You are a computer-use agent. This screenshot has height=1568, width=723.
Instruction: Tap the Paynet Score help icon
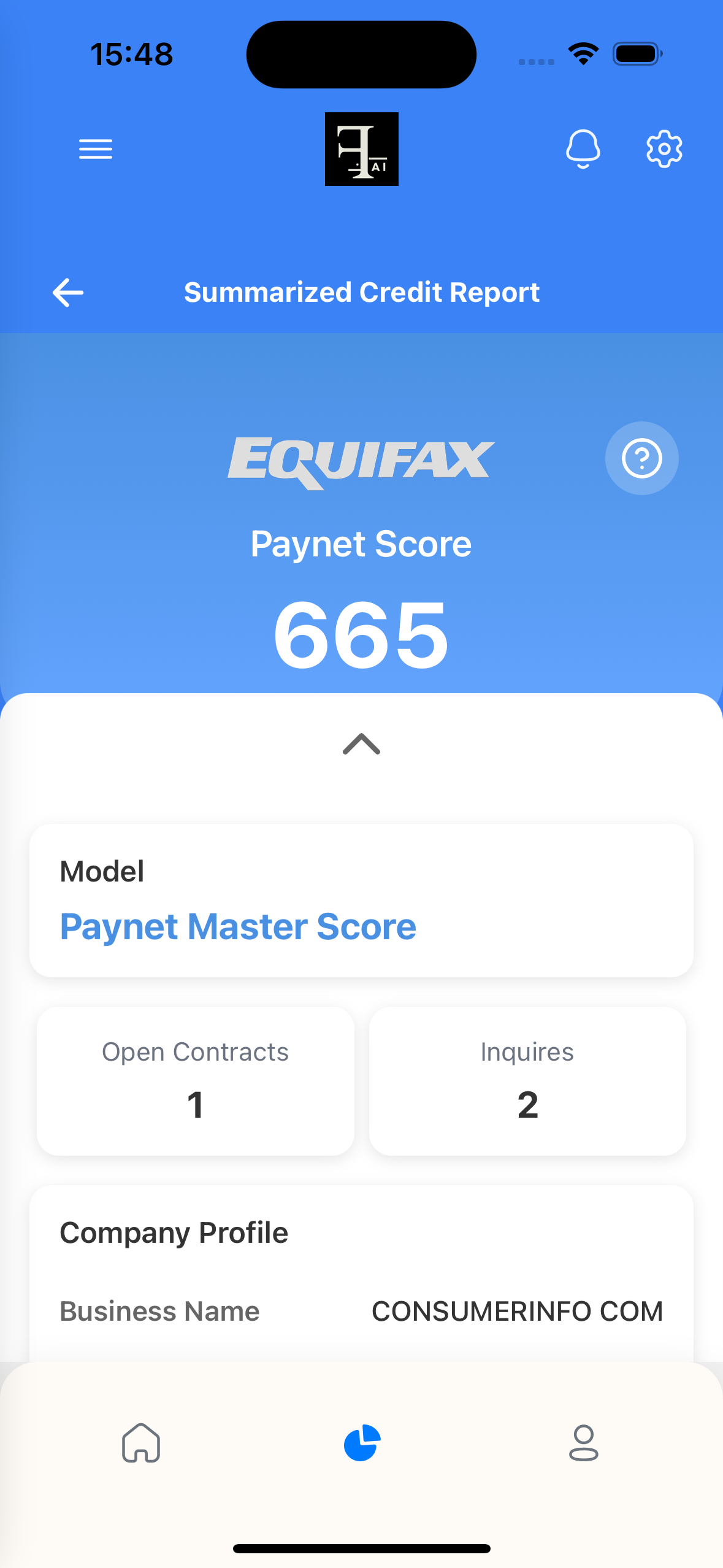[641, 458]
